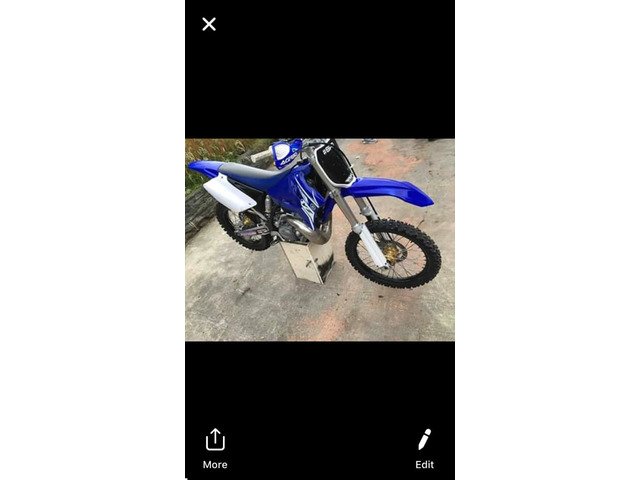Close the photo viewer
Screen dimensions: 640x480
pyautogui.click(x=209, y=24)
